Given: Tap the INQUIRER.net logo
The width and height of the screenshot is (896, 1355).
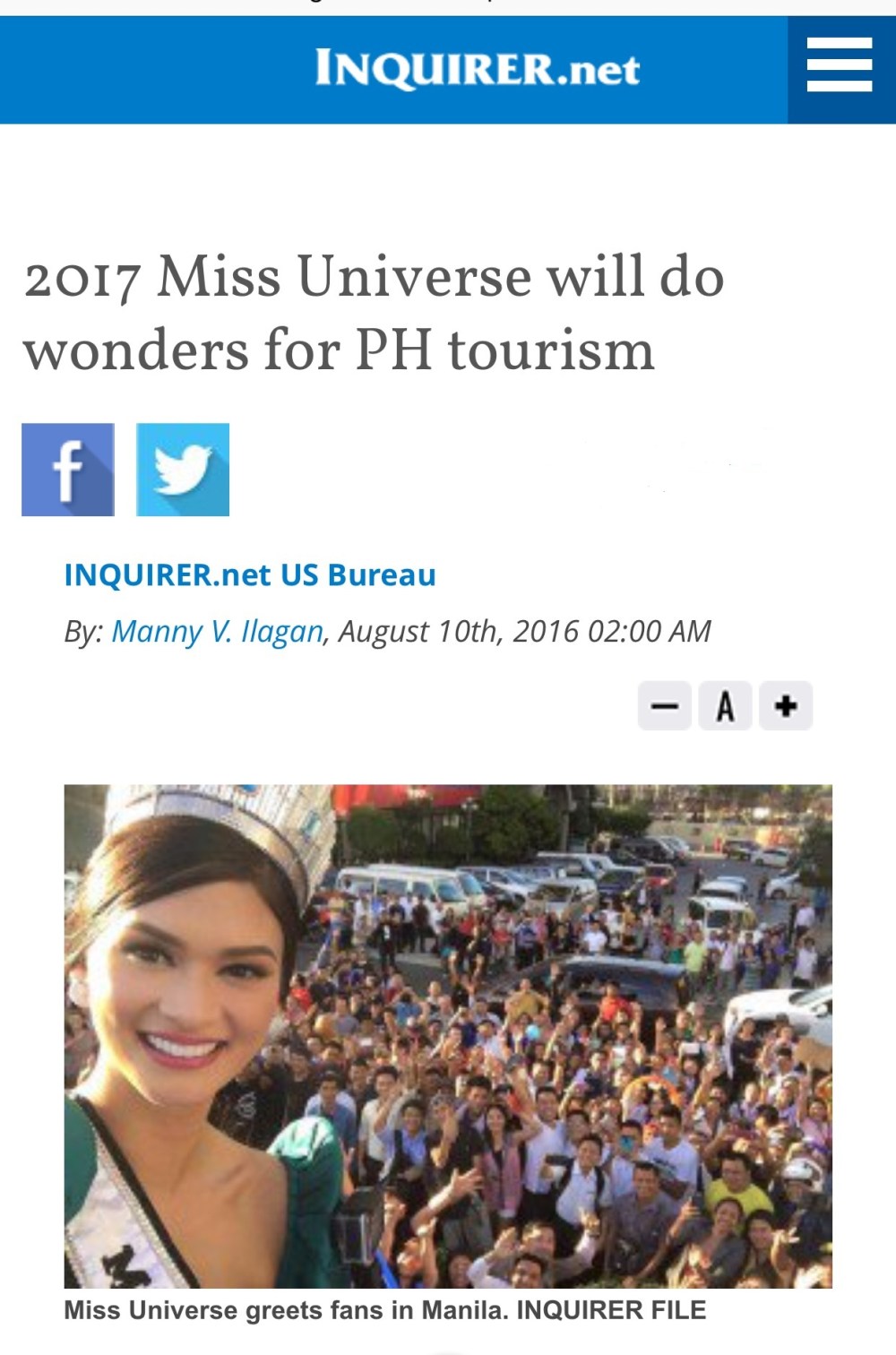Looking at the screenshot, I should tap(477, 68).
